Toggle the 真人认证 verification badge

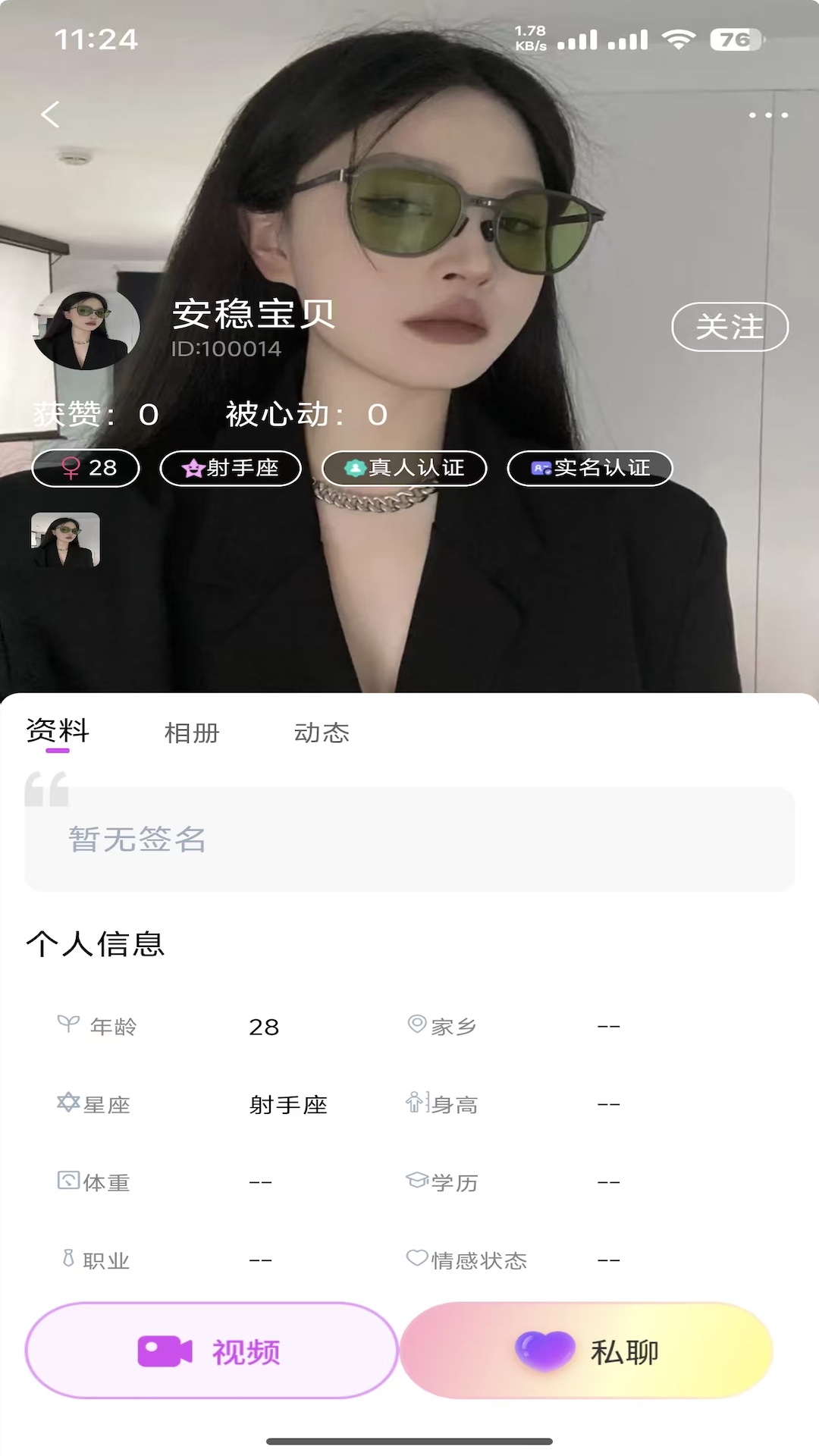(x=404, y=468)
